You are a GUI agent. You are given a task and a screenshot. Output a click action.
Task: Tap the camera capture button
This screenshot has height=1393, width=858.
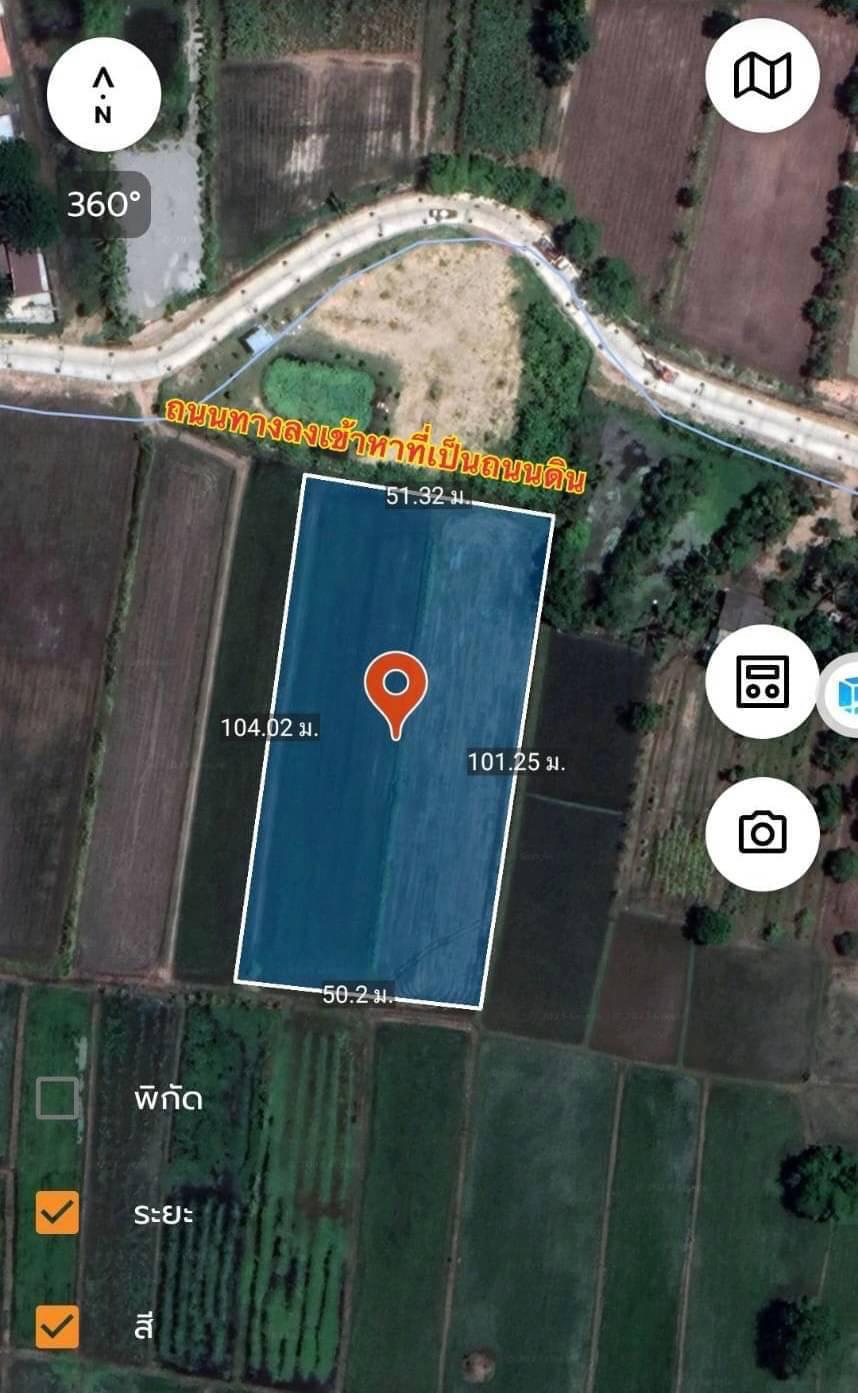click(x=762, y=833)
